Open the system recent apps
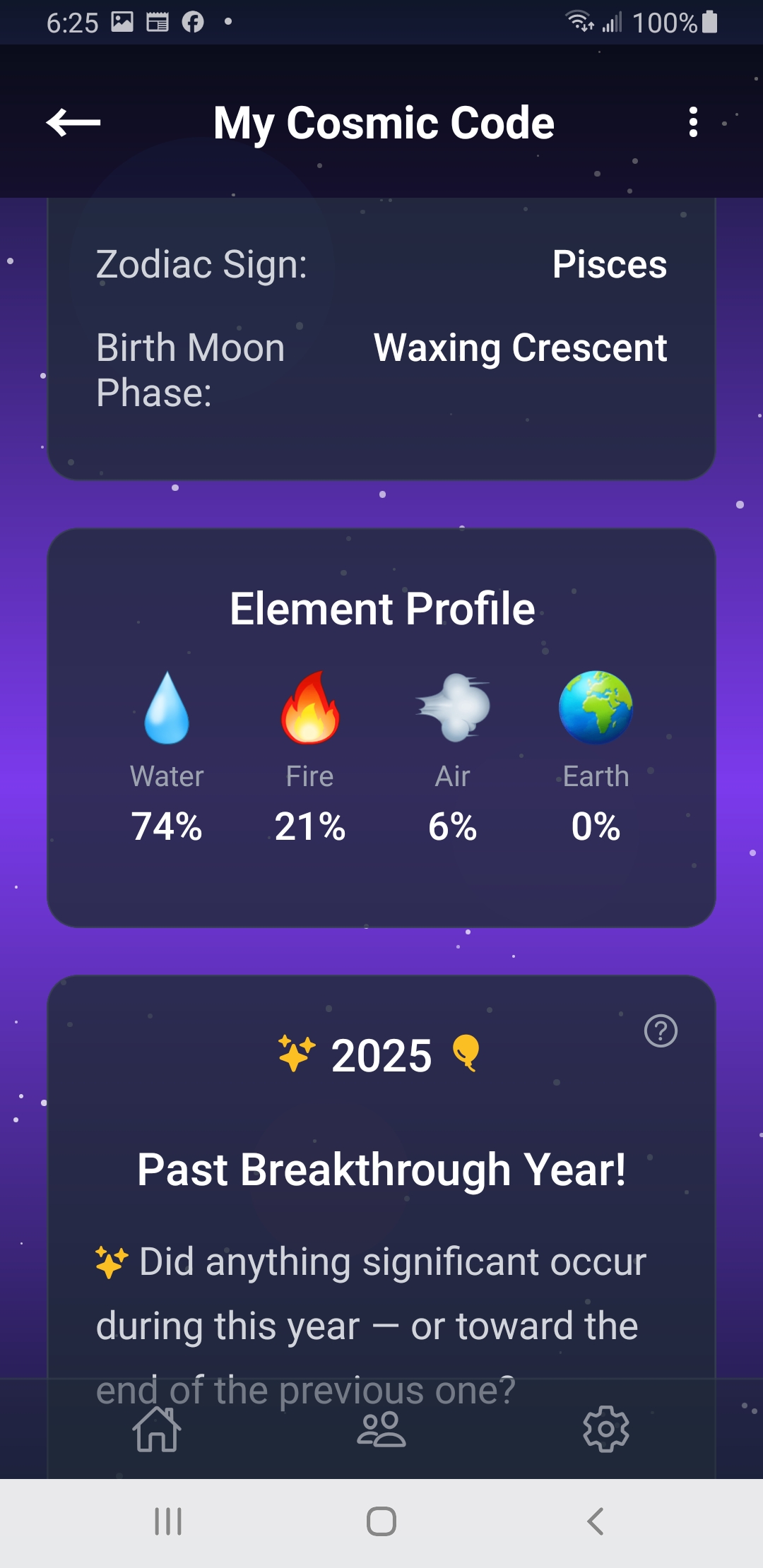The height and width of the screenshot is (1568, 763). [168, 1521]
